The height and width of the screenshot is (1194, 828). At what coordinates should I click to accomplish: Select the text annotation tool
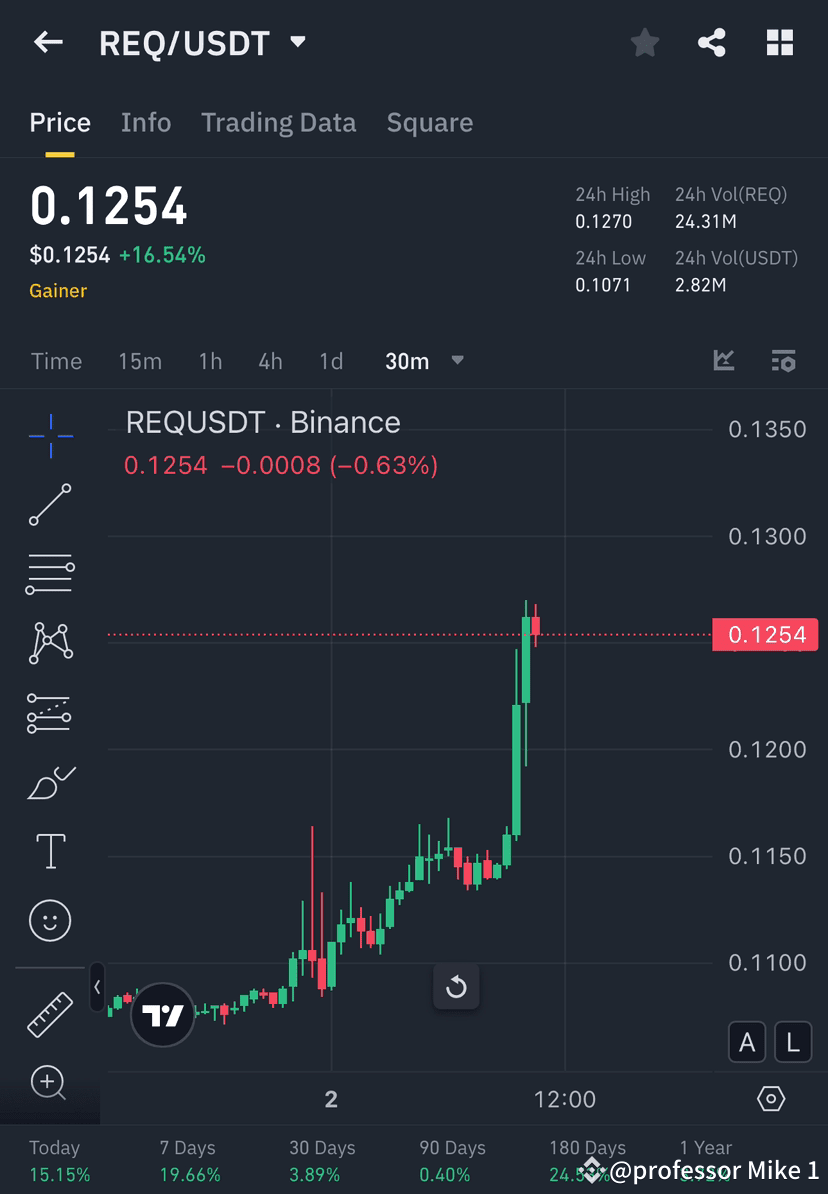pos(50,851)
